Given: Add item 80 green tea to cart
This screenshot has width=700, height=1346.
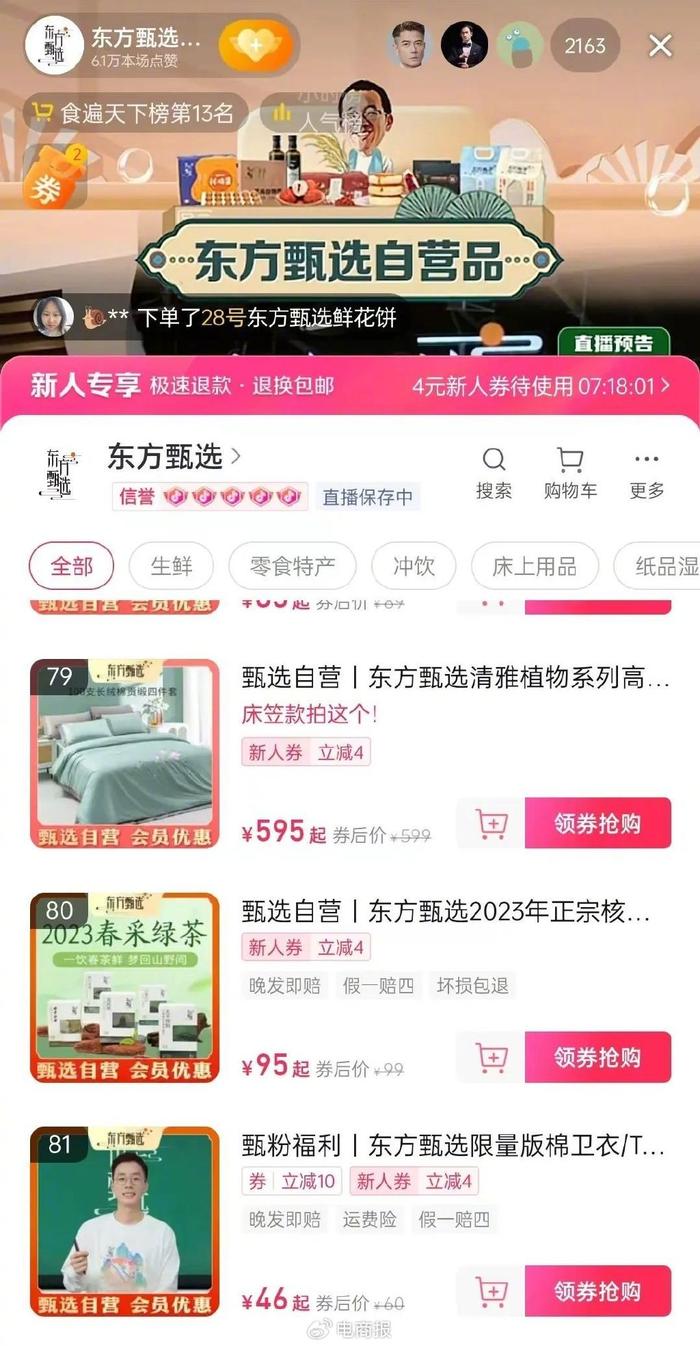Looking at the screenshot, I should 490,1058.
